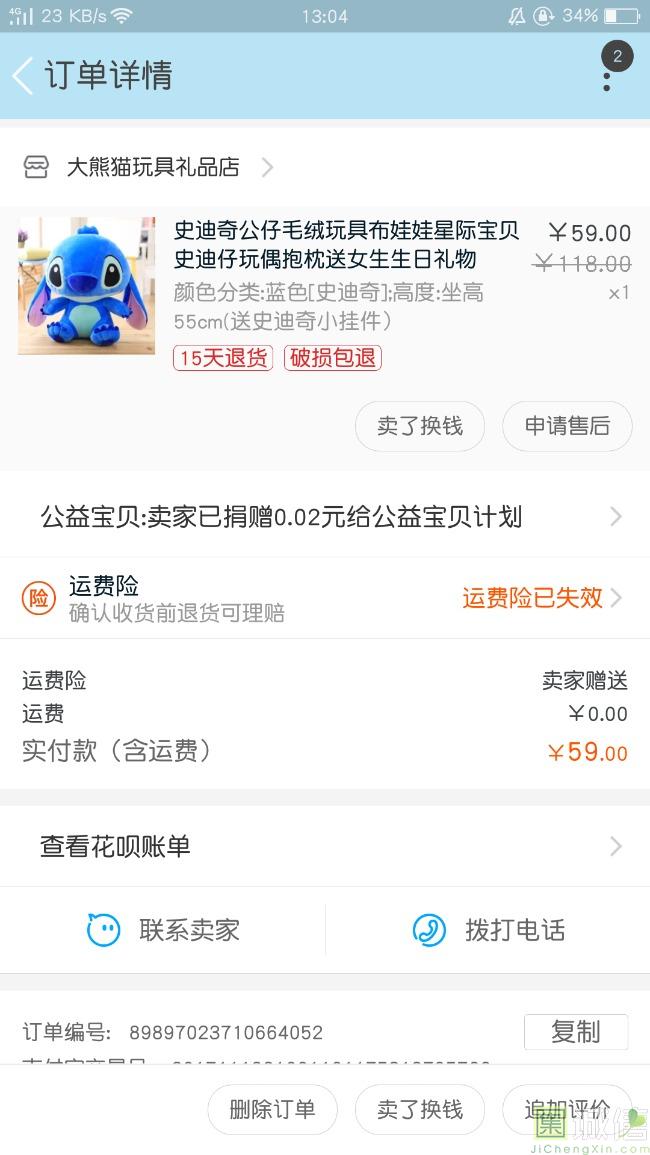
Task: Tap 联系卖家 to chat with seller
Action: pyautogui.click(x=163, y=930)
